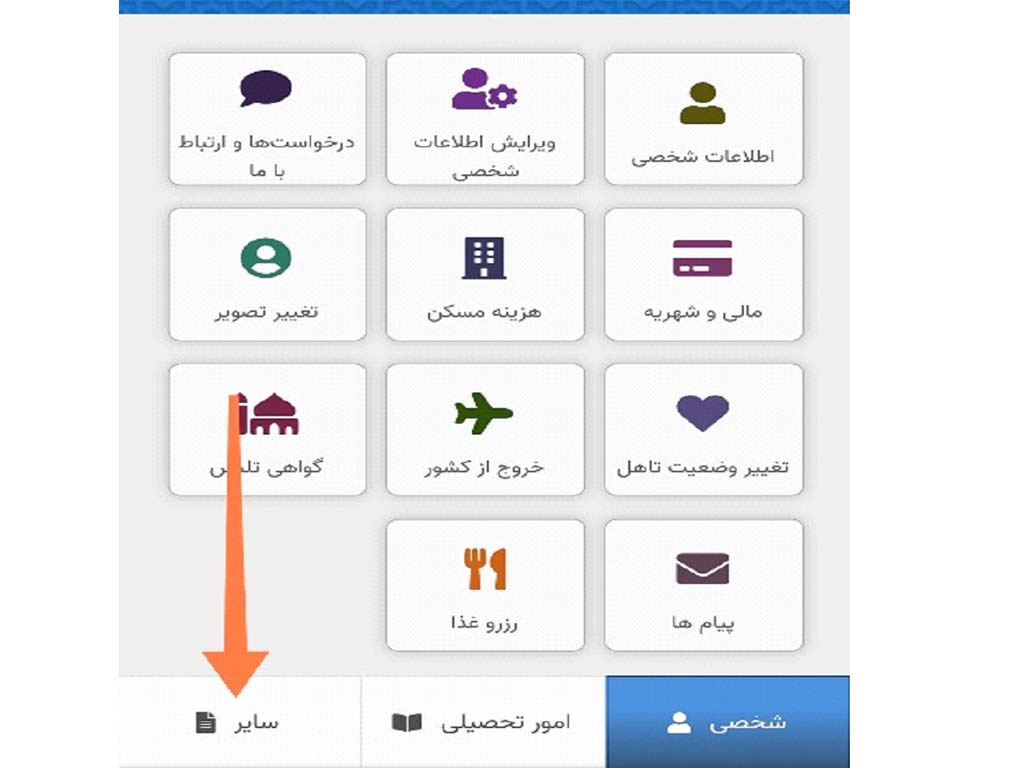Viewport: 1024px width, 768px height.
Task: Open رزرو غذا food reservation
Action: click(485, 585)
